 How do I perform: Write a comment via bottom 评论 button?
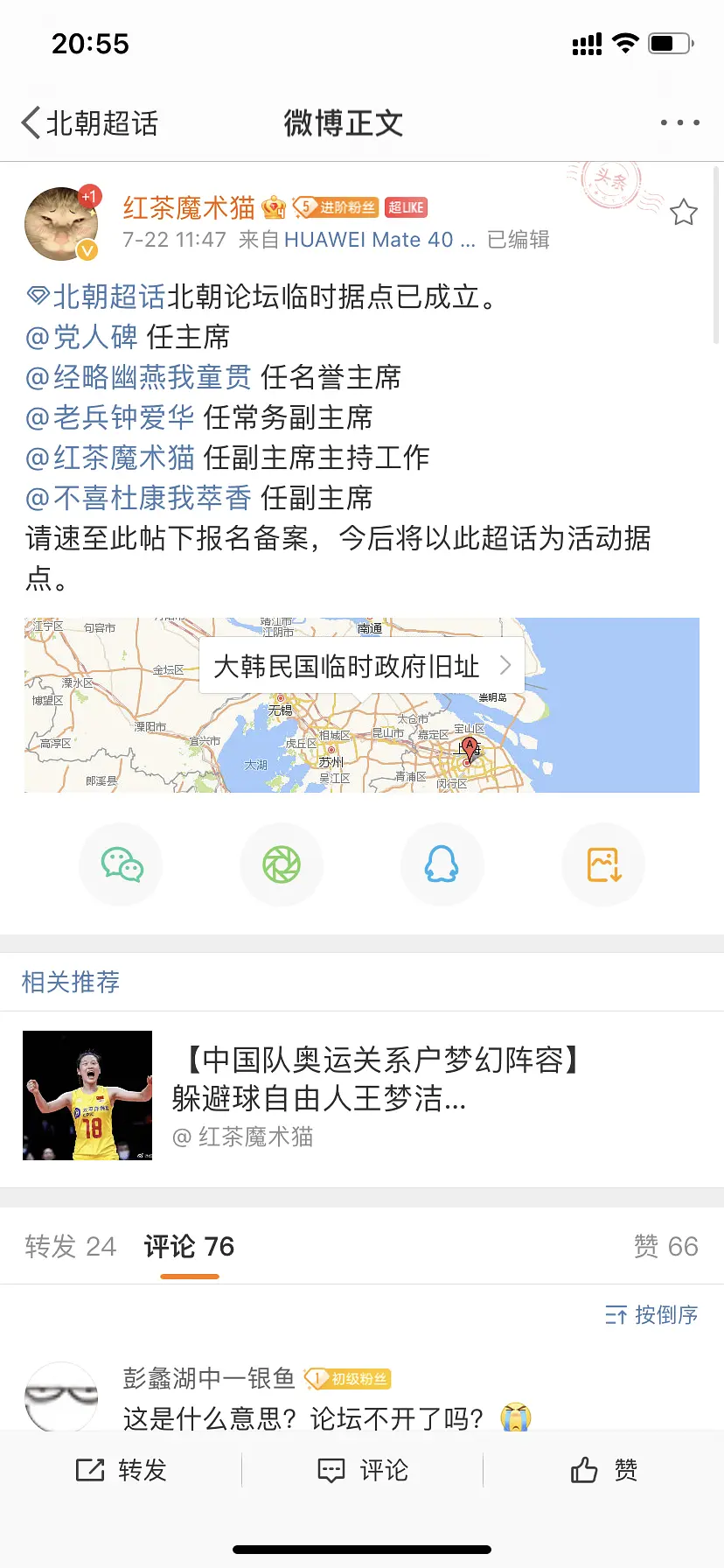tap(363, 1470)
